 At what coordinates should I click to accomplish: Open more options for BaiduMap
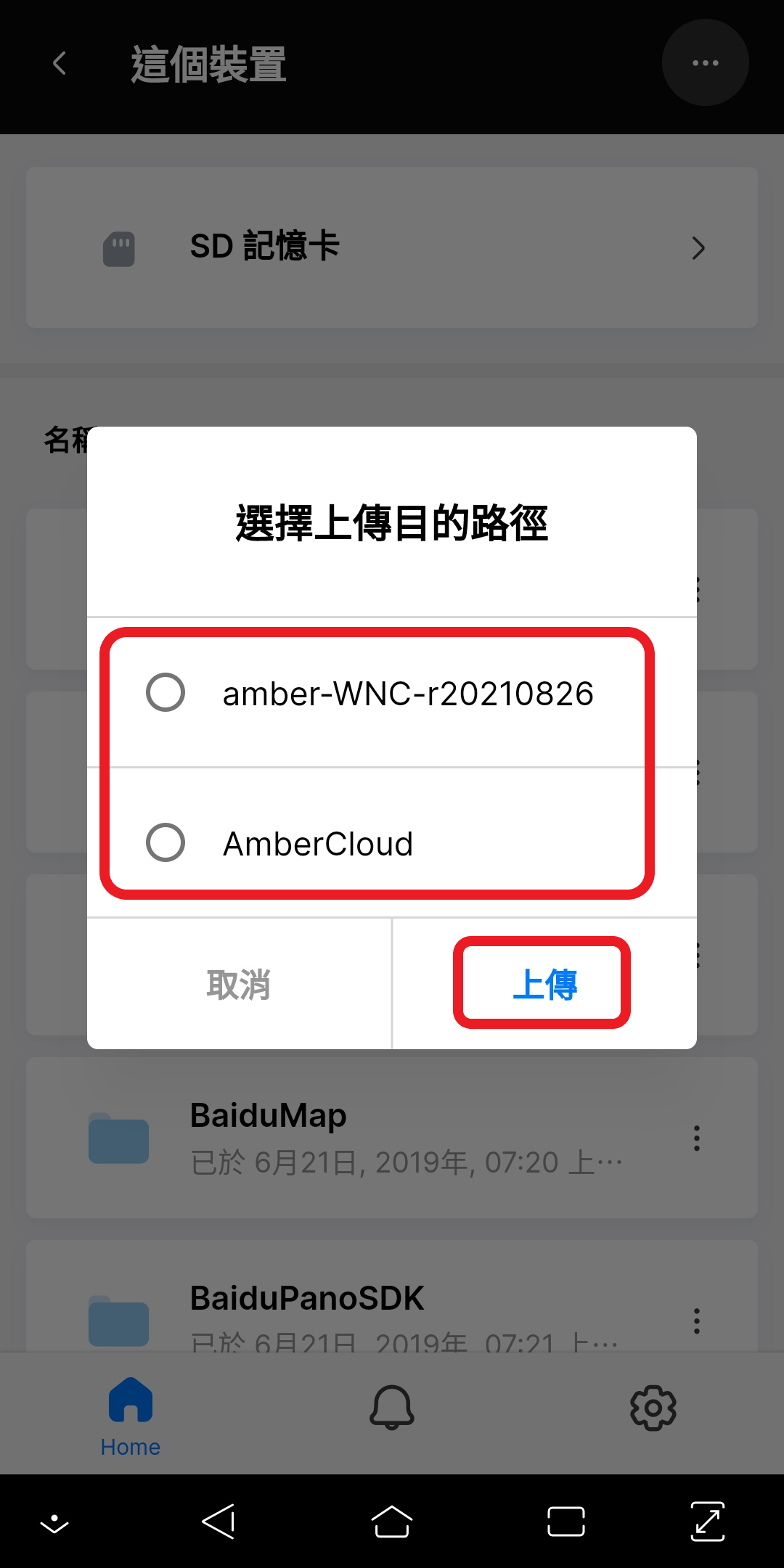point(696,1138)
